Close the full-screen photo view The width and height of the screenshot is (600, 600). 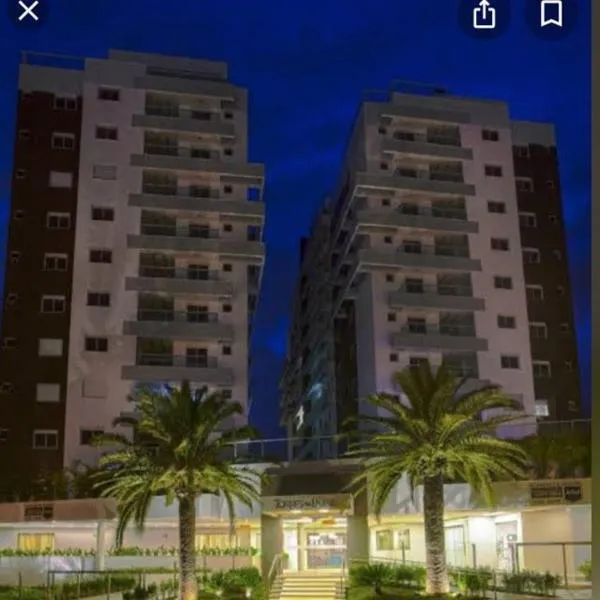[28, 11]
